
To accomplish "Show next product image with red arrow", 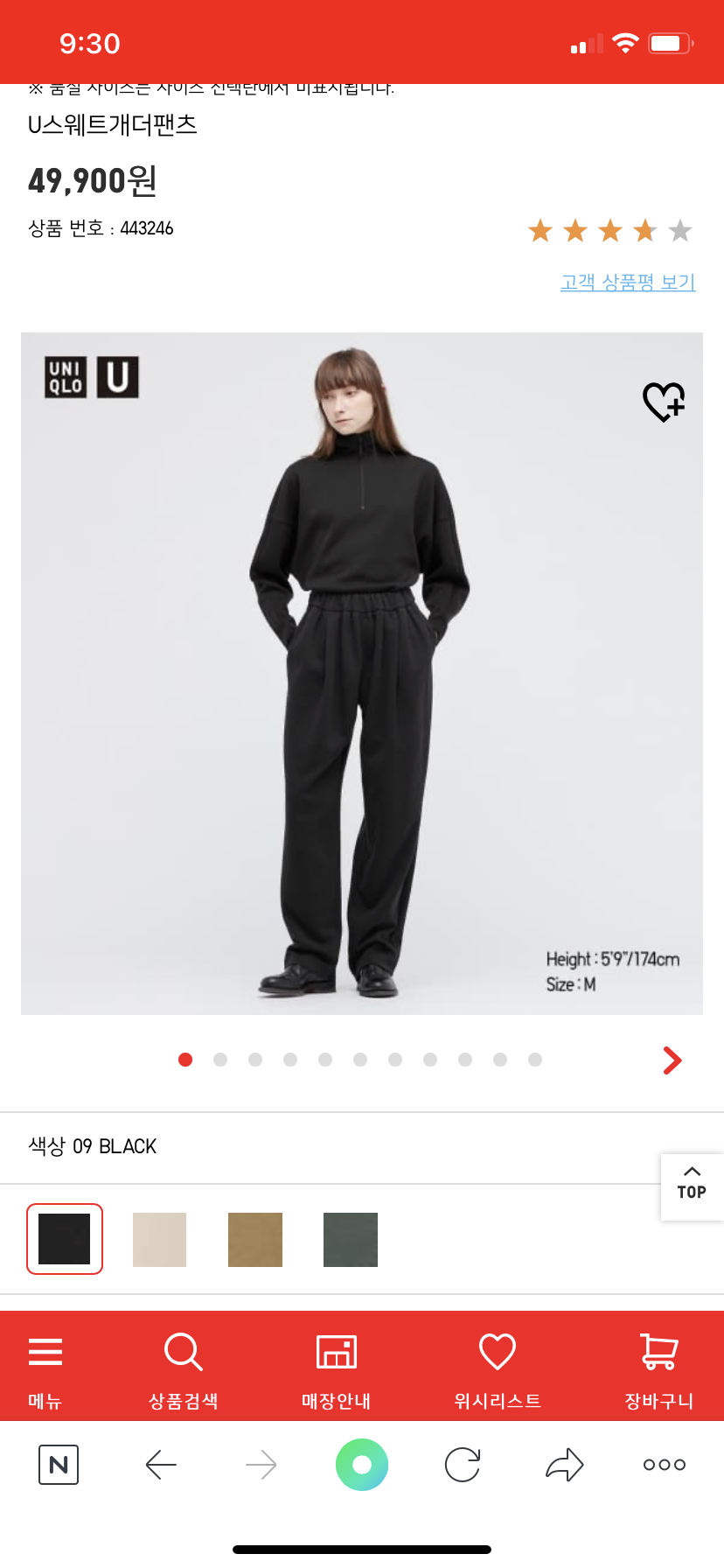I will (672, 1060).
